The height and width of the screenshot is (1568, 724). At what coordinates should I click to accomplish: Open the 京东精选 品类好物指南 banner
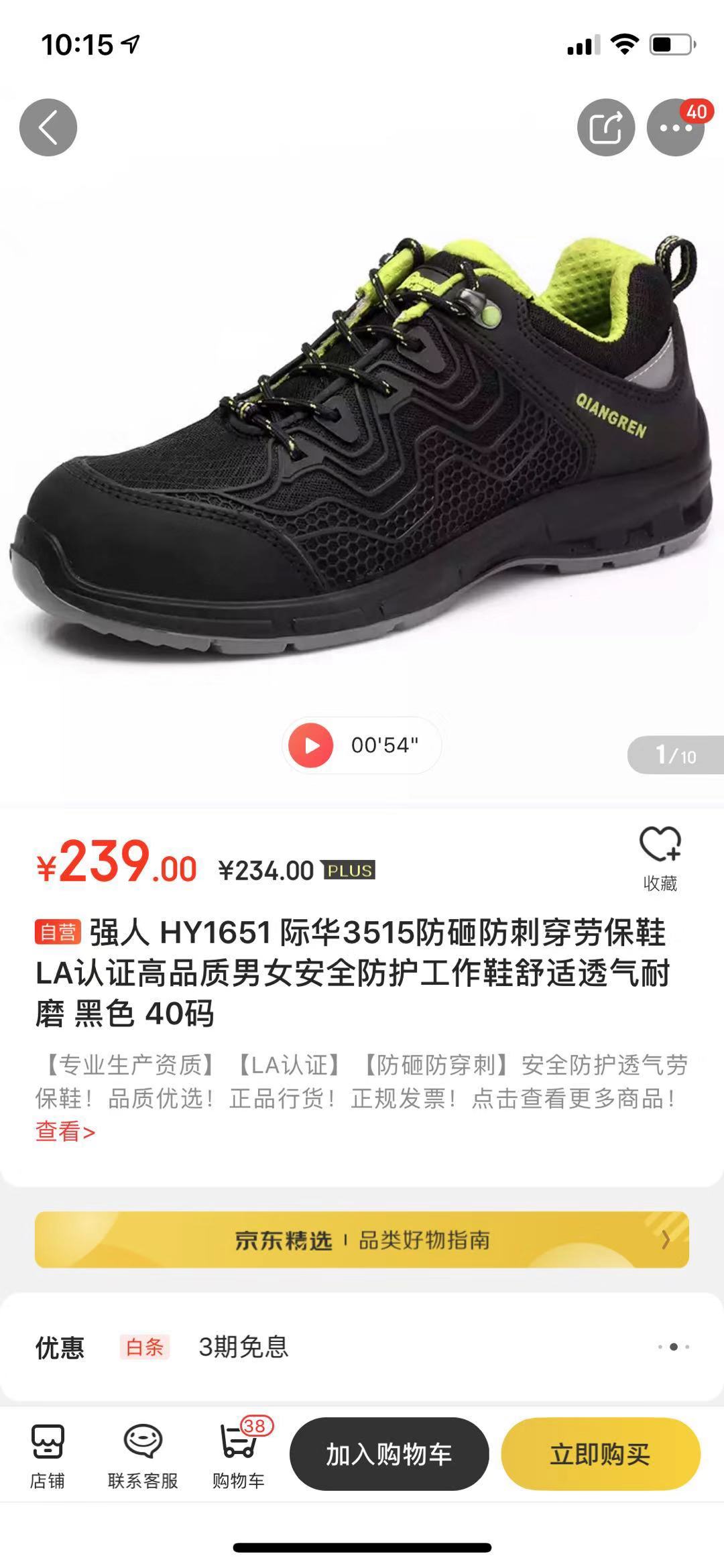coord(362,1240)
